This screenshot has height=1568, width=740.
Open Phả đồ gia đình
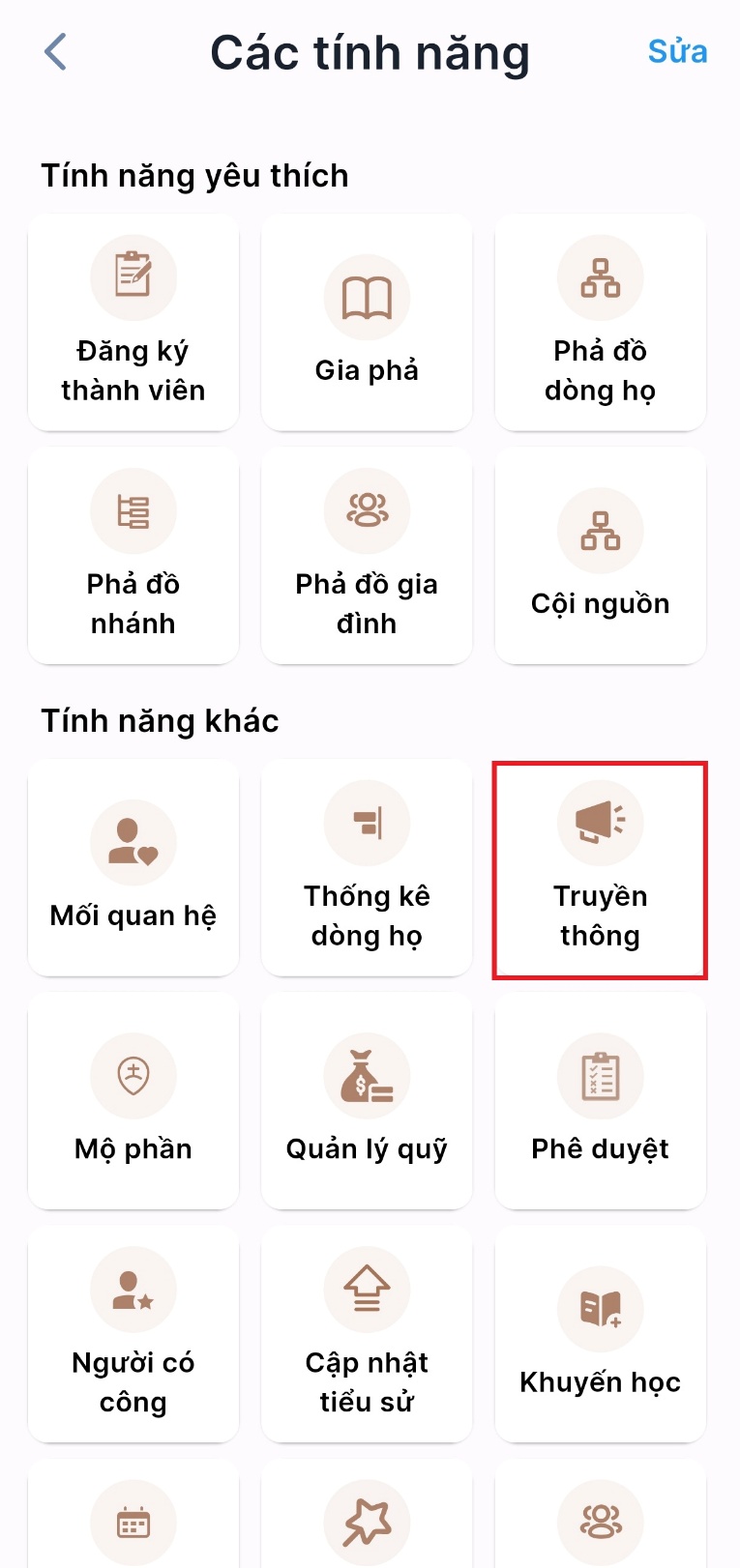click(367, 556)
